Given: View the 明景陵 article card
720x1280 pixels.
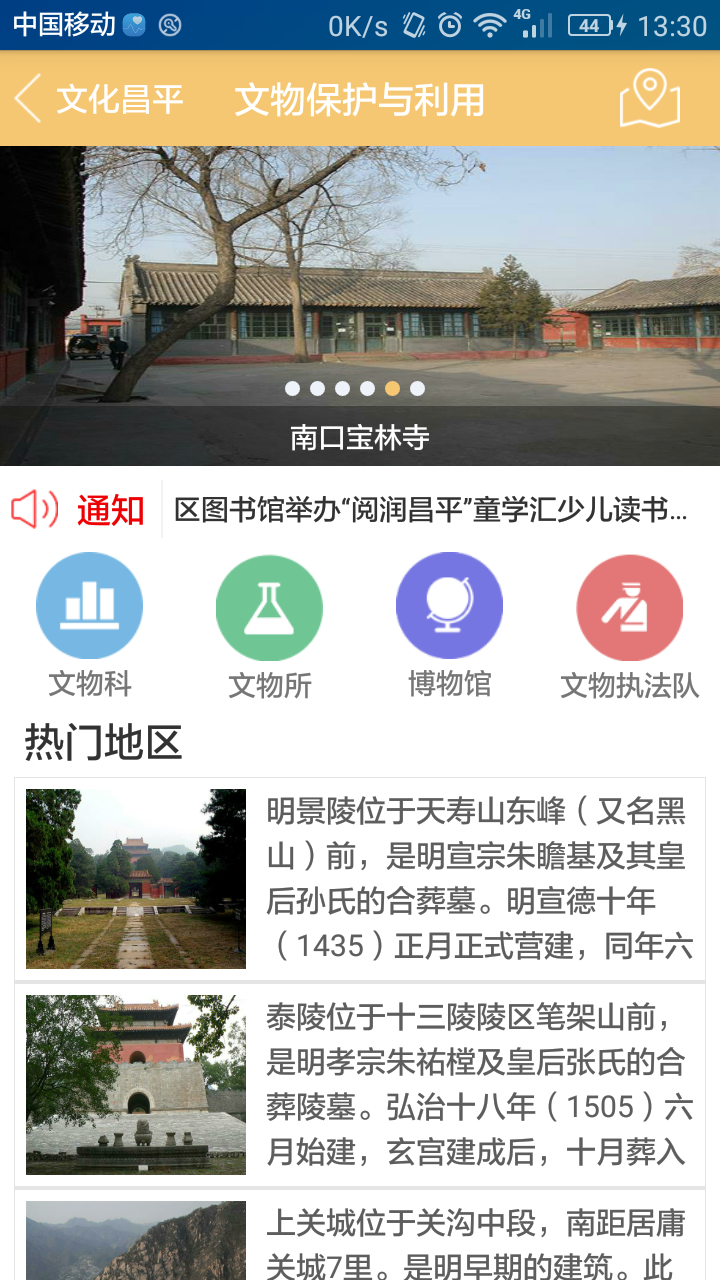Looking at the screenshot, I should click(360, 879).
